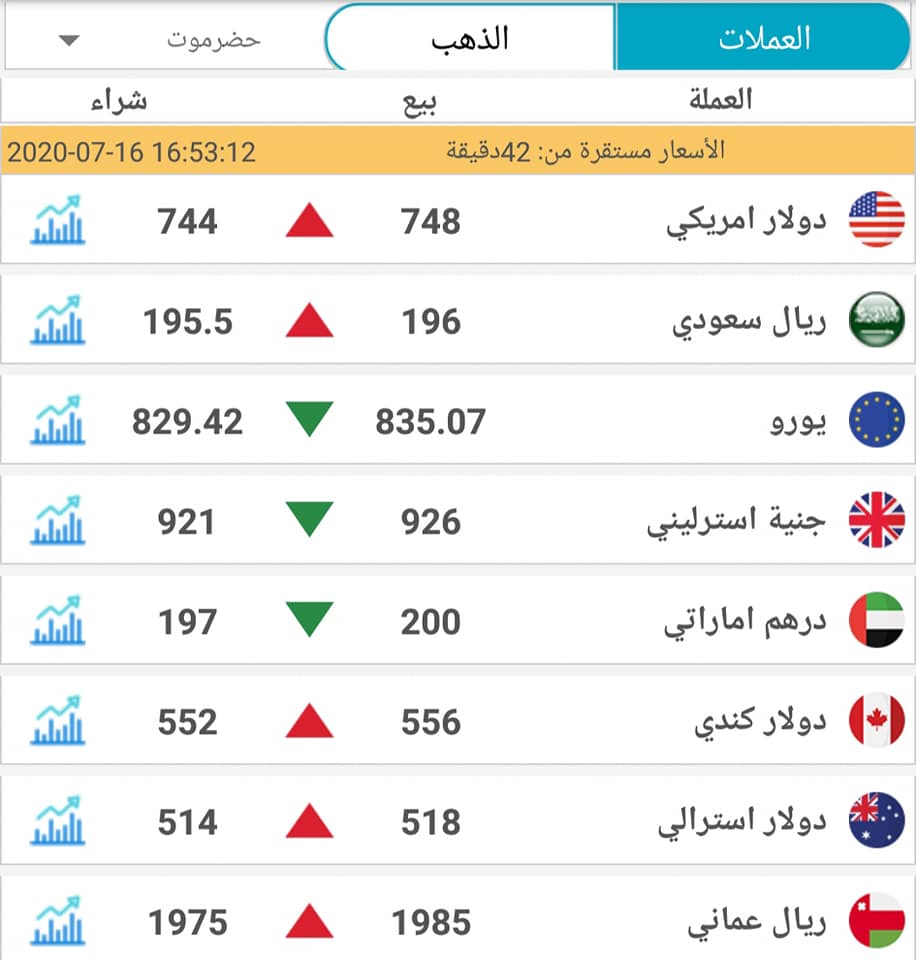Tap the chart icon for درهم اماراتي
The height and width of the screenshot is (960, 916).
[x=58, y=621]
